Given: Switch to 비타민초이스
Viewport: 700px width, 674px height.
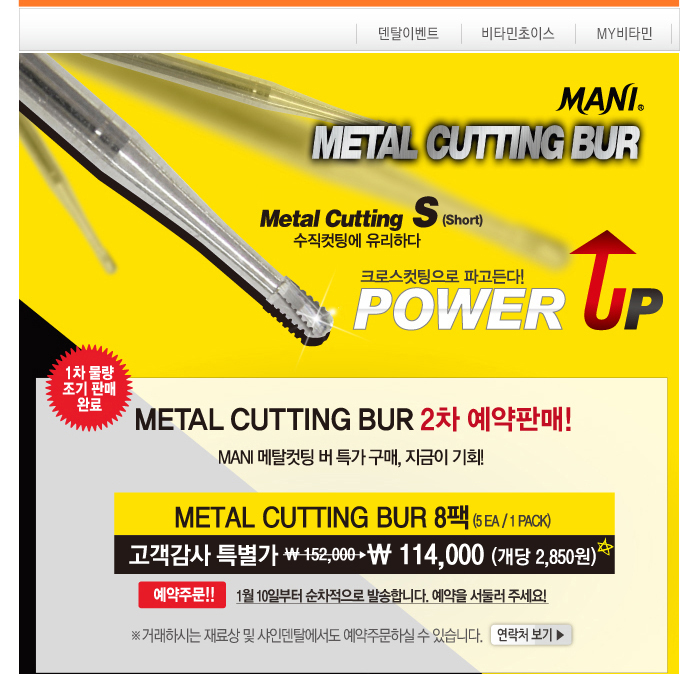Looking at the screenshot, I should tap(517, 34).
